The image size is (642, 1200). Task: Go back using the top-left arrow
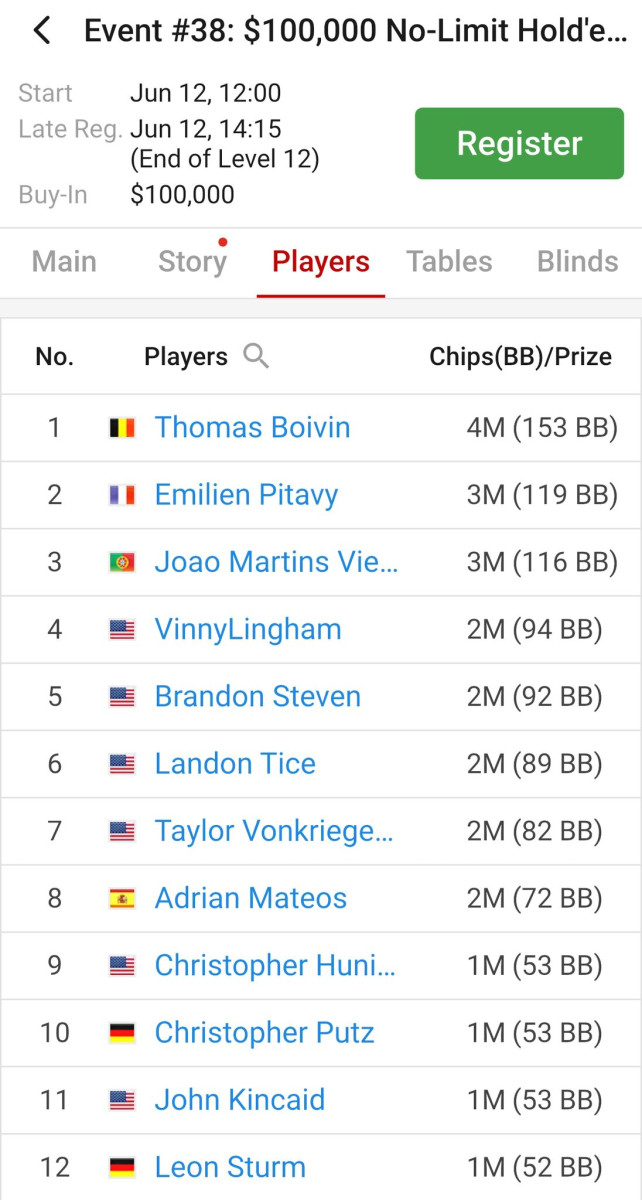point(41,31)
